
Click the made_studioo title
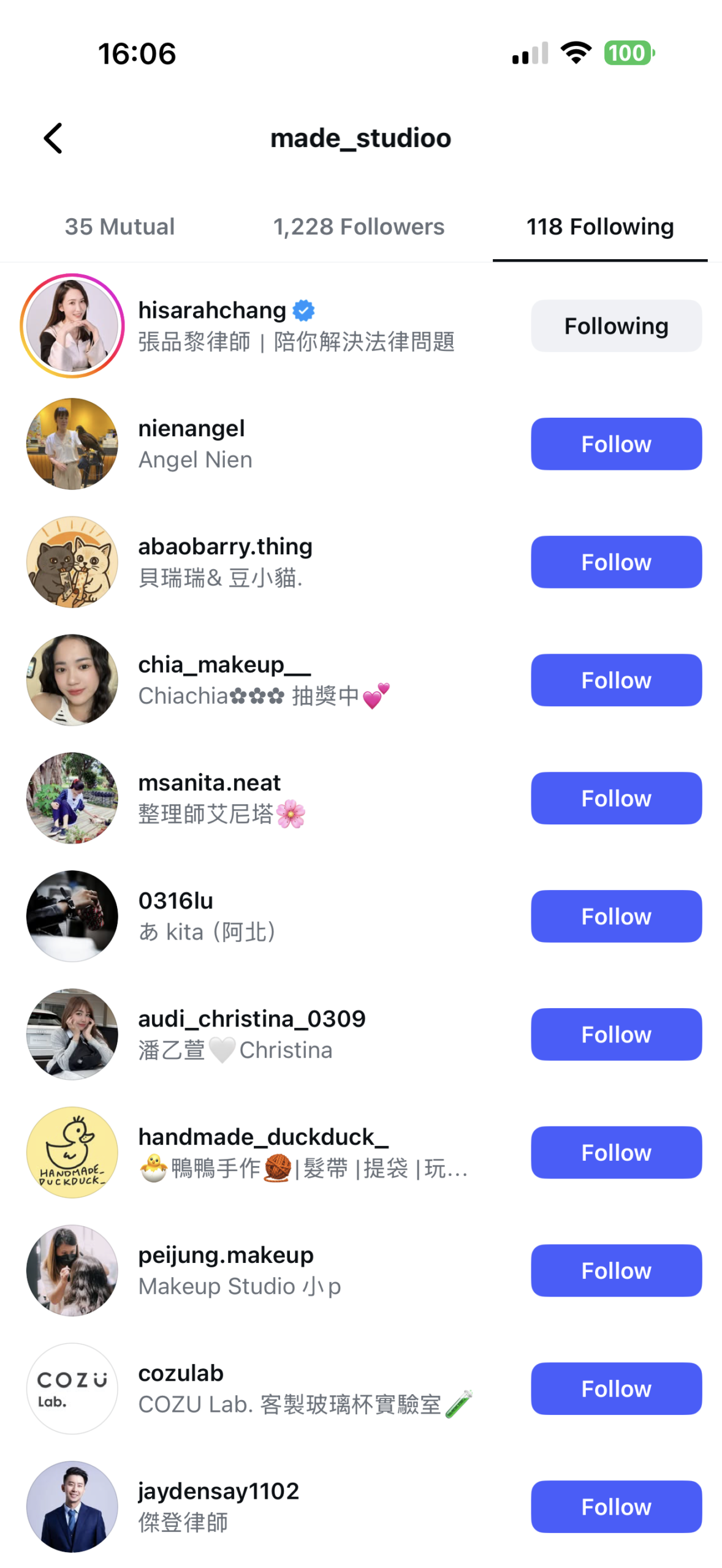[360, 137]
